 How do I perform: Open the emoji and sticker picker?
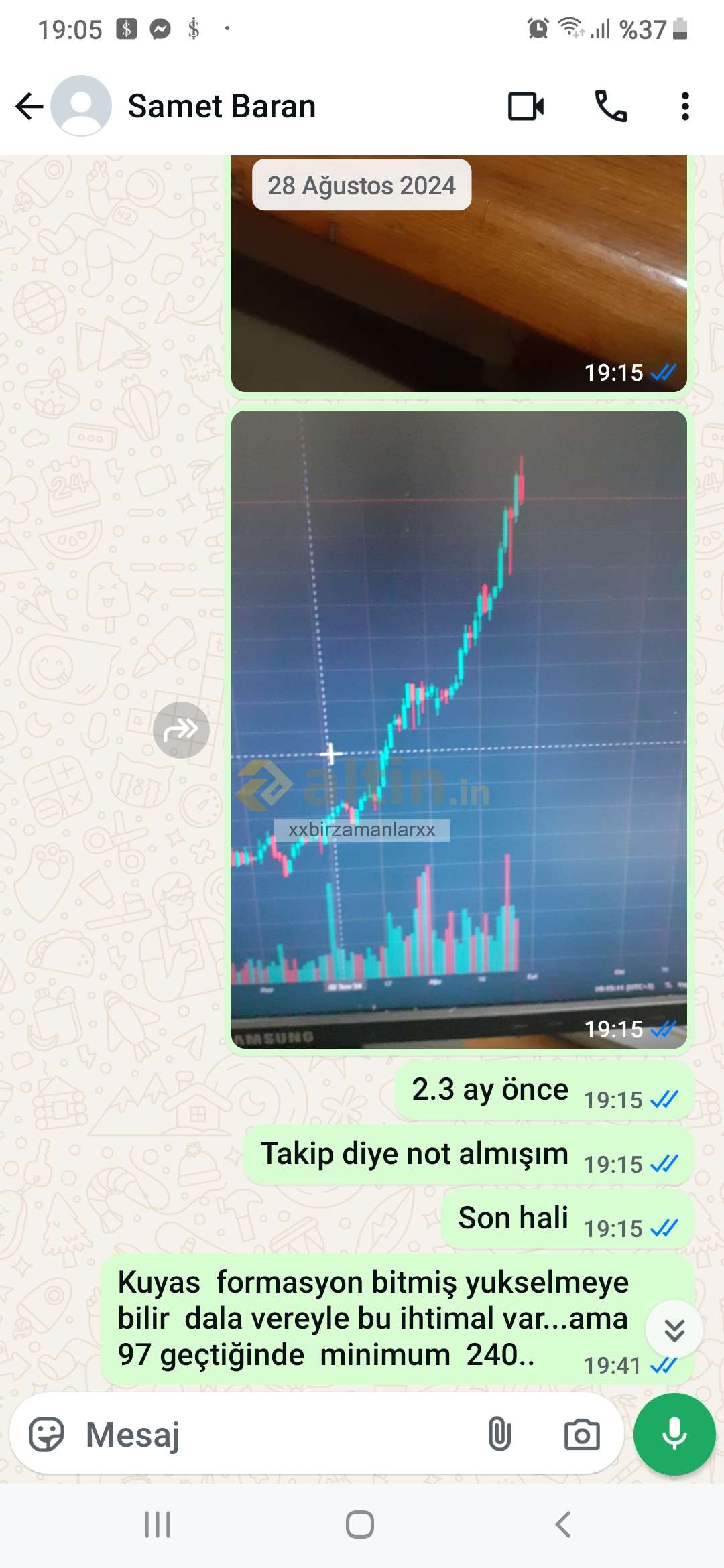[x=46, y=1435]
